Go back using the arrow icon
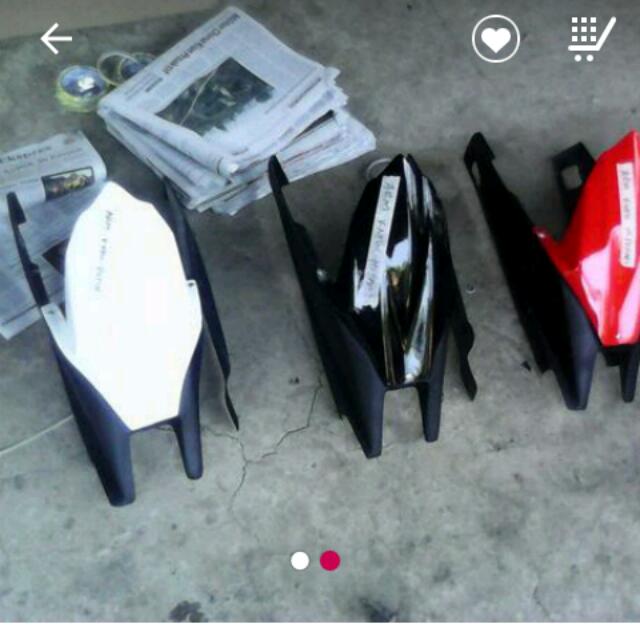 [56, 39]
